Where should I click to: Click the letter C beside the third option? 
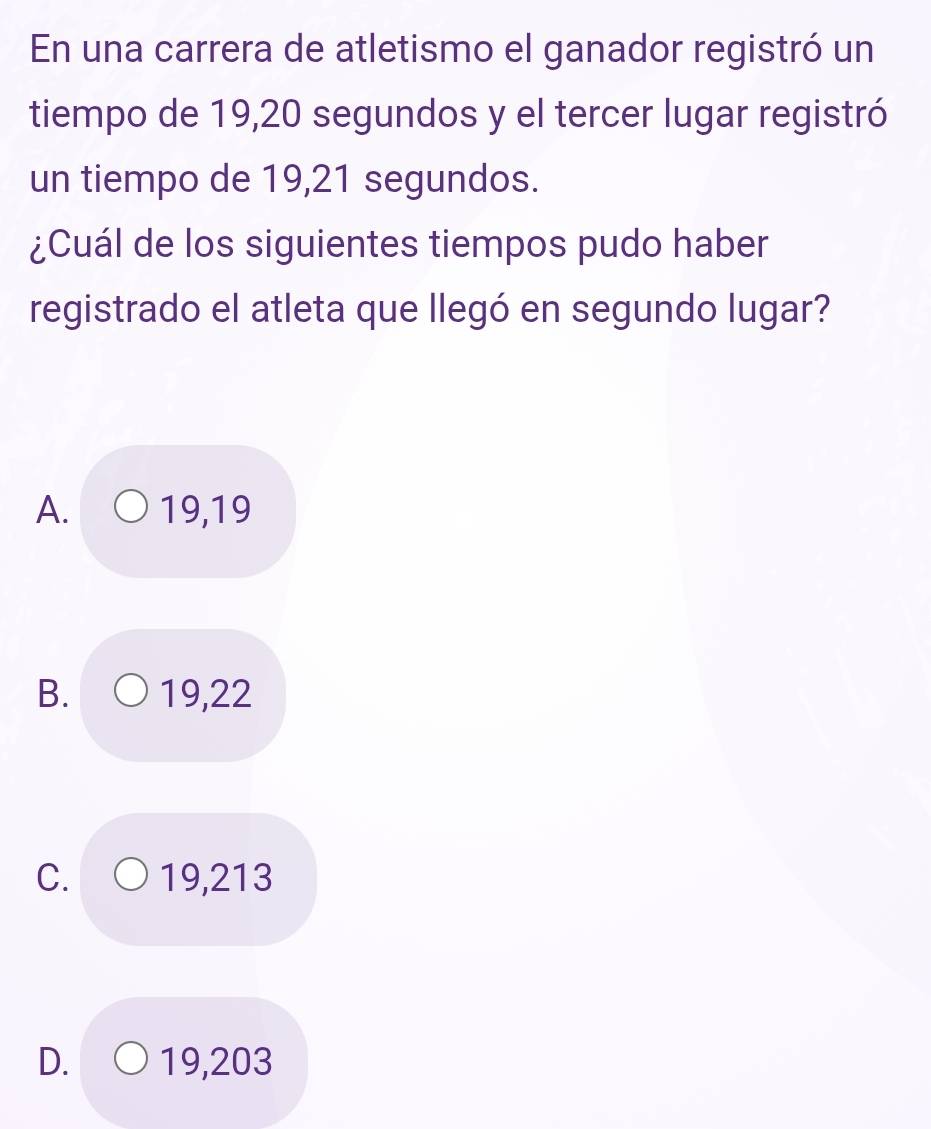pos(51,879)
